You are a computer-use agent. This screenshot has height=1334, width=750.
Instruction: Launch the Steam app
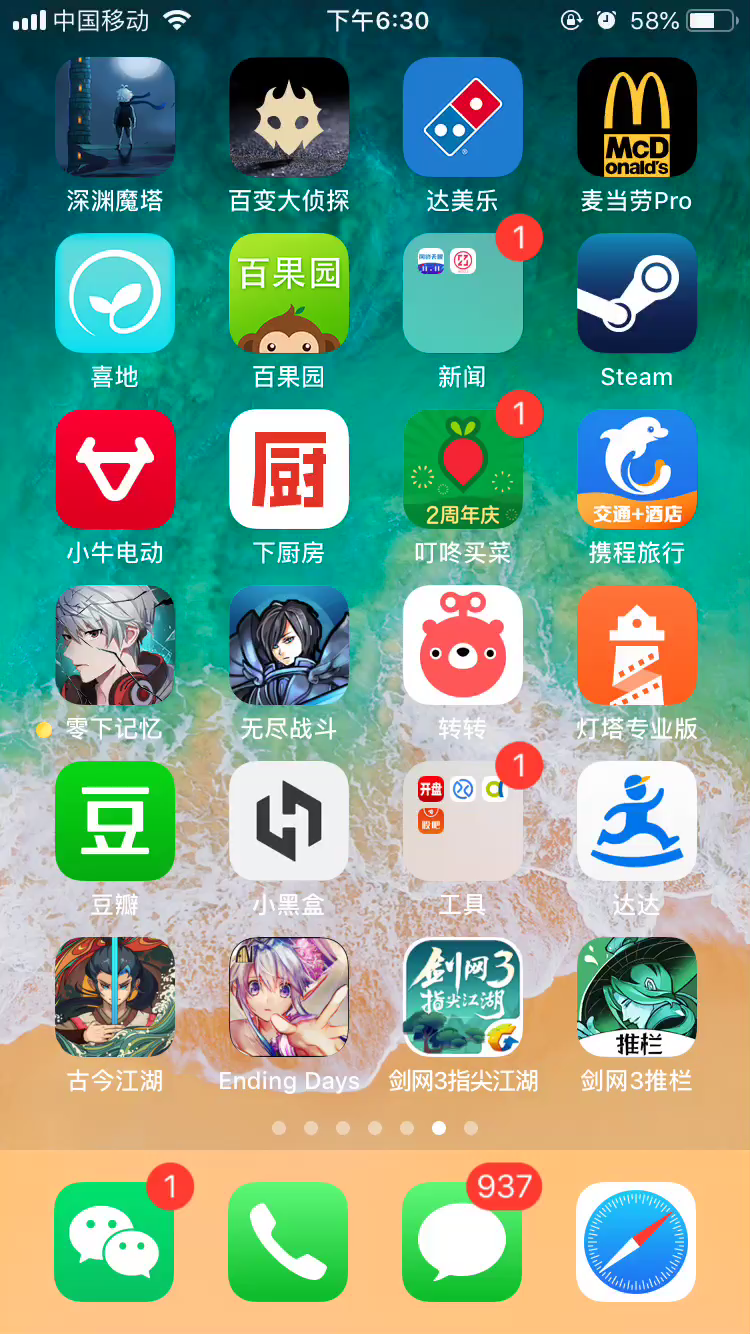click(x=637, y=293)
